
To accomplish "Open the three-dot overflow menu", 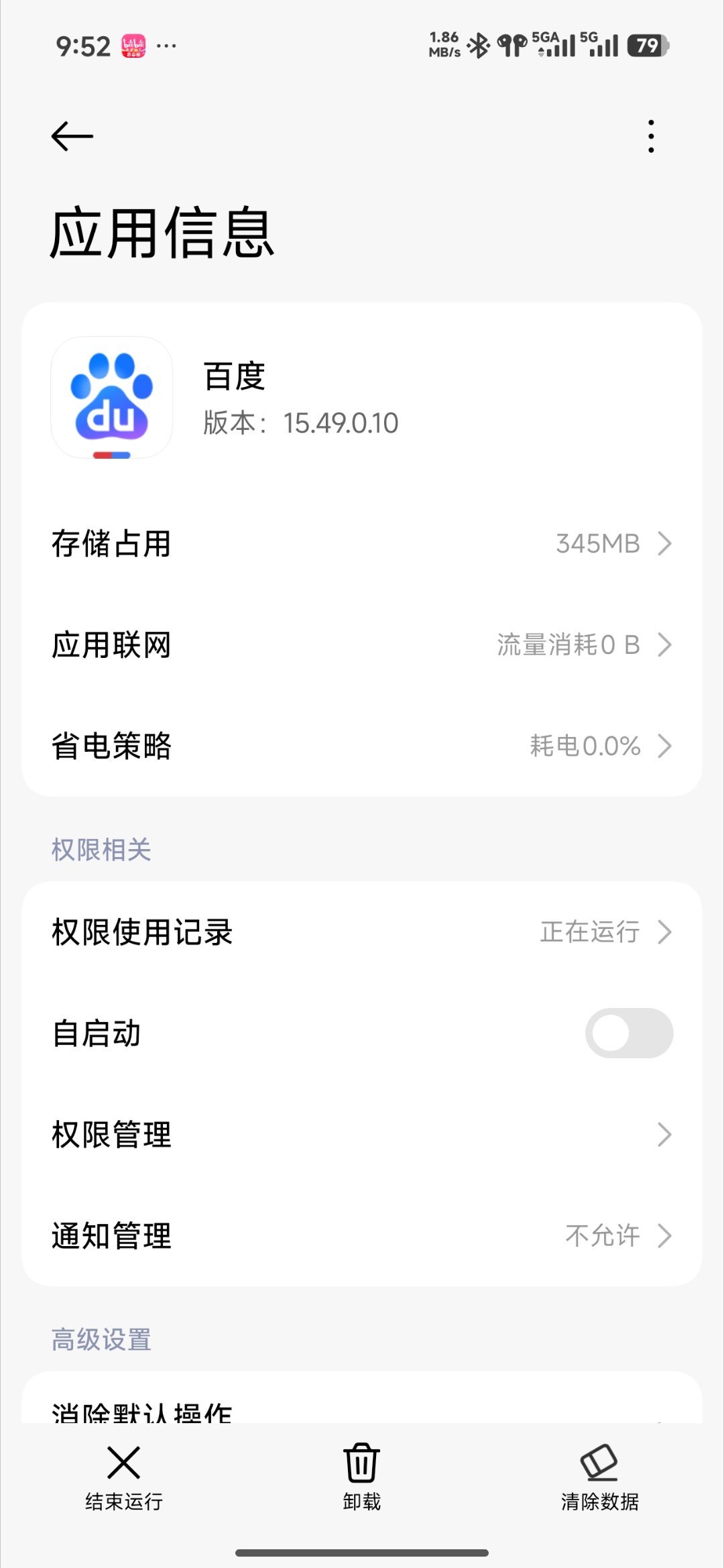I will 650,136.
